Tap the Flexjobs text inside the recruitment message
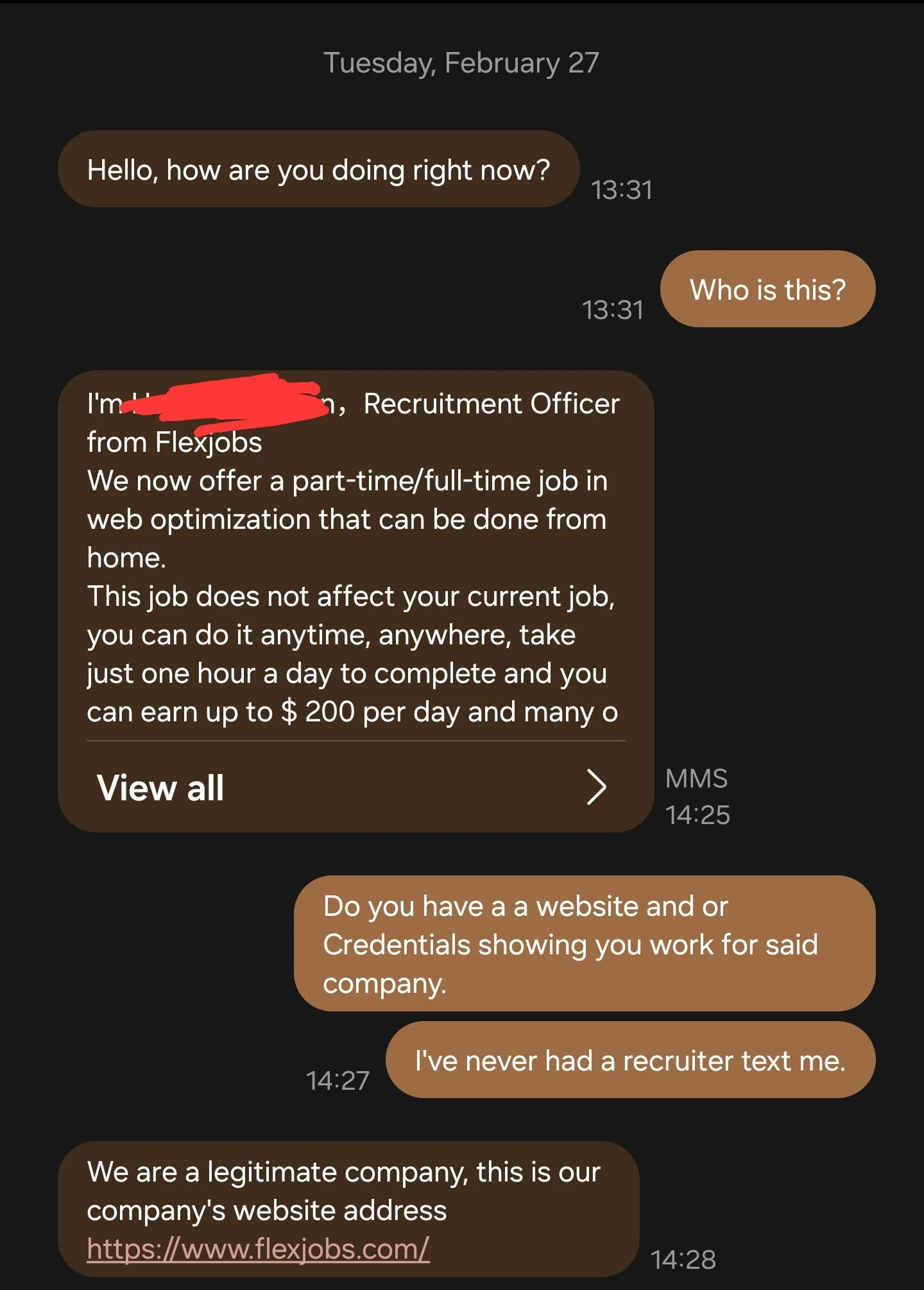The image size is (924, 1290). (x=207, y=442)
